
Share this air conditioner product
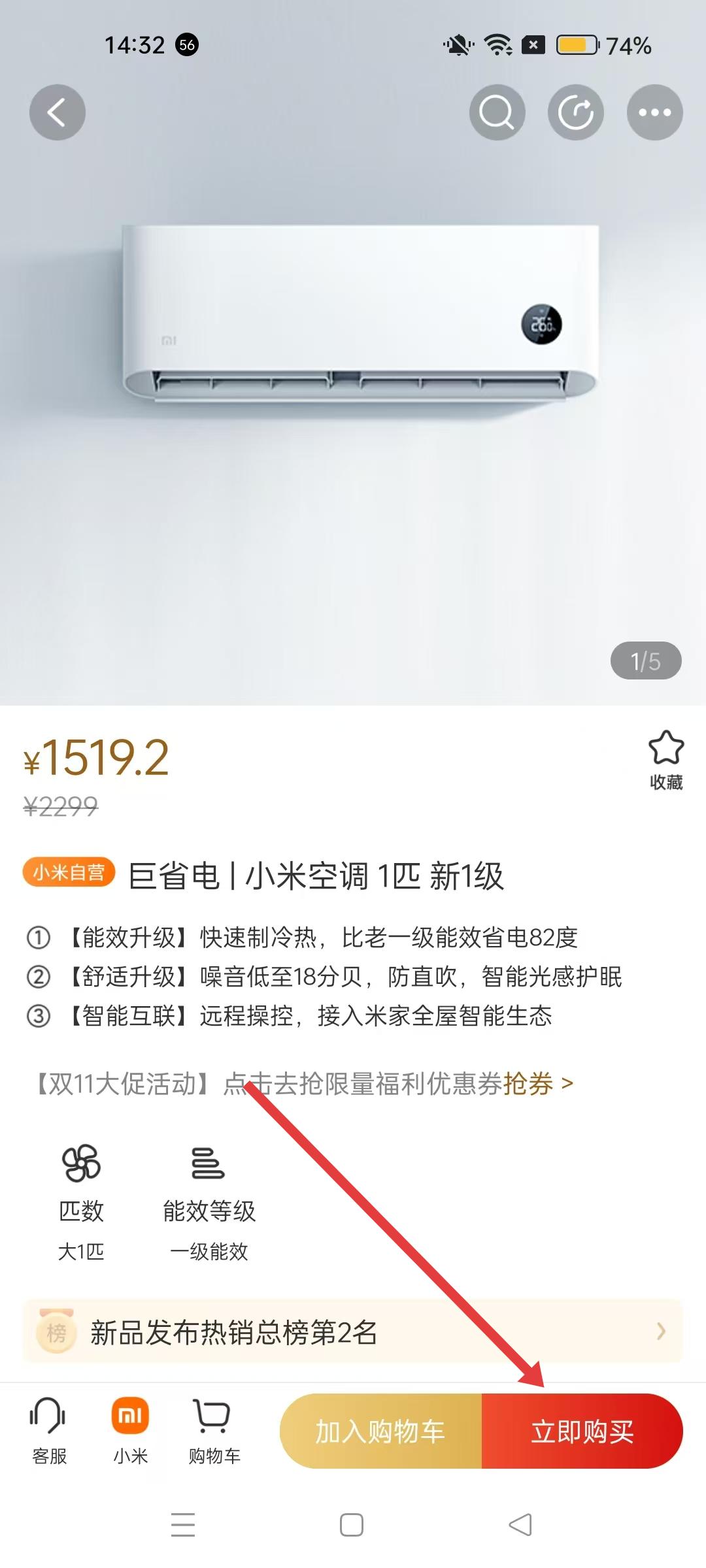[575, 112]
